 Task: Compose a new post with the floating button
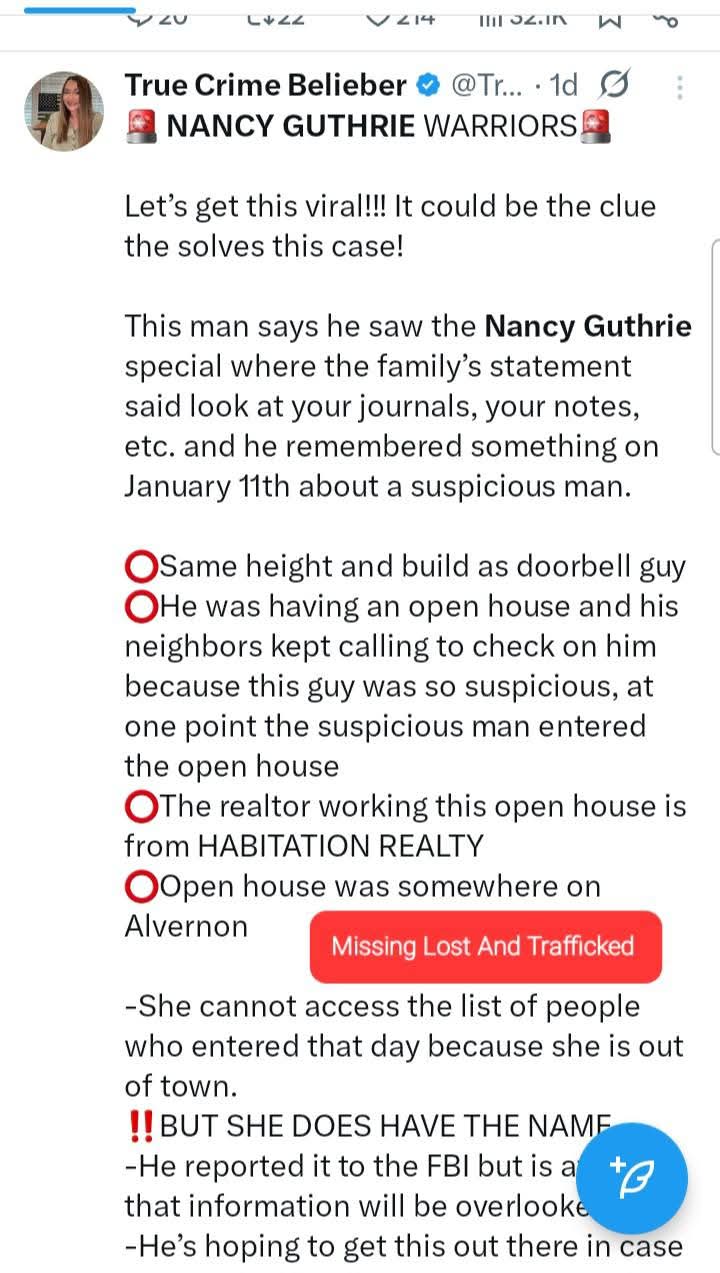631,1178
